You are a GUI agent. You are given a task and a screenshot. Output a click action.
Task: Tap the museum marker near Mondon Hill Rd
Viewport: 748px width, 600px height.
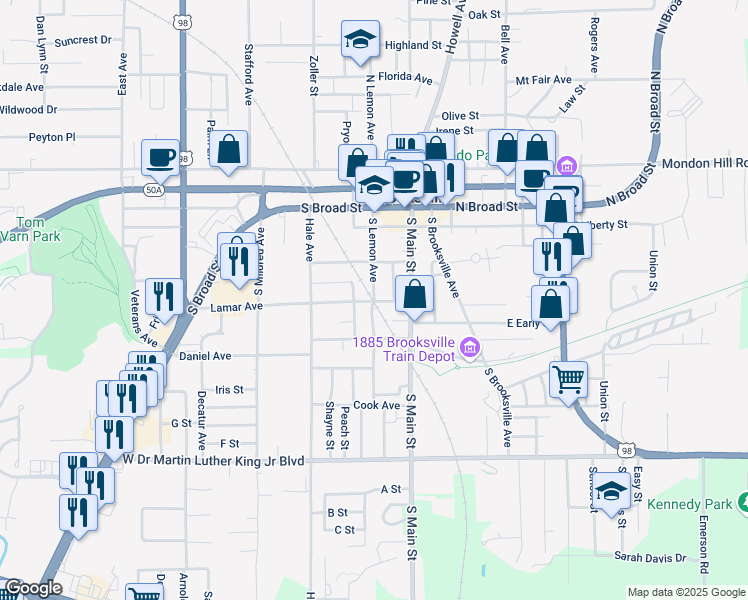tap(567, 165)
